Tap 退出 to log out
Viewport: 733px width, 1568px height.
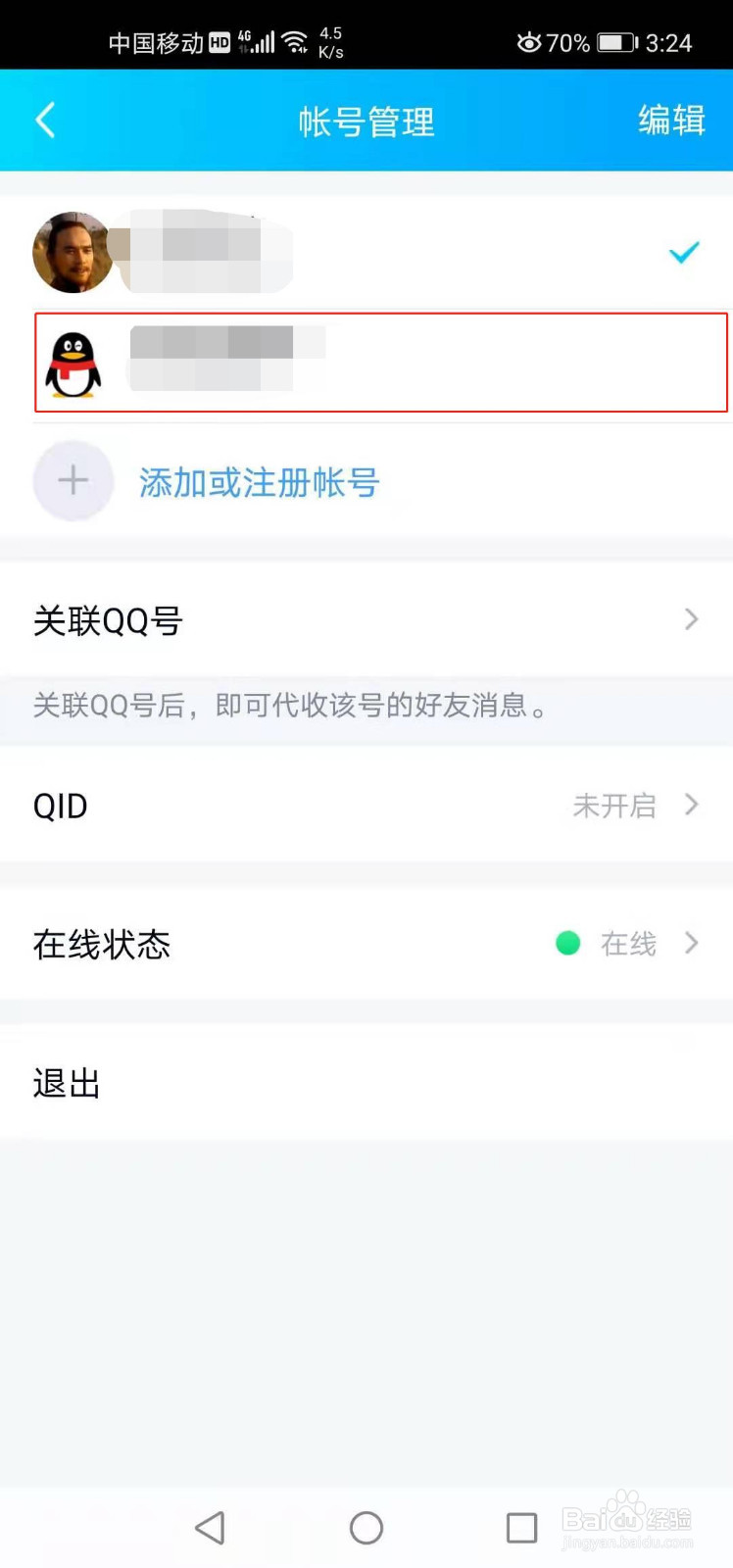pos(66,1082)
